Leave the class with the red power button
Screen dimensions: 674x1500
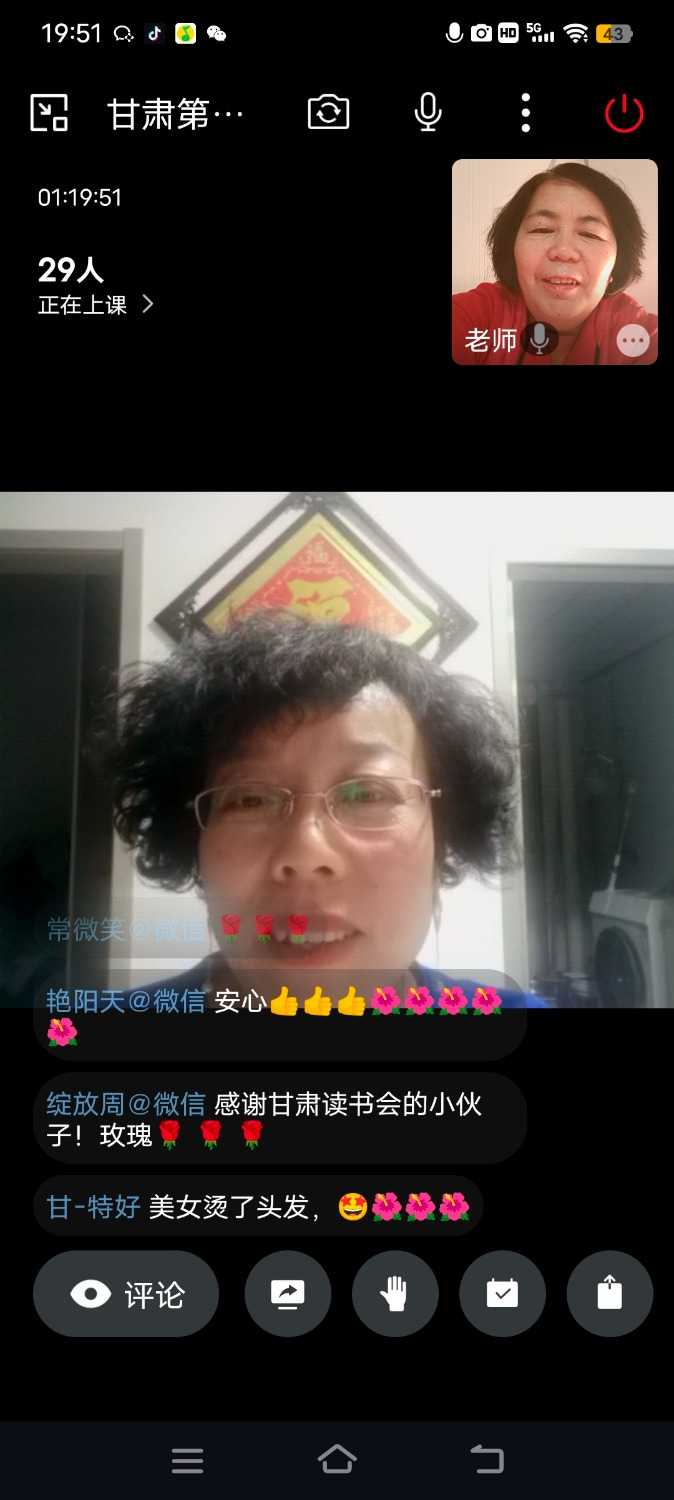(x=624, y=113)
